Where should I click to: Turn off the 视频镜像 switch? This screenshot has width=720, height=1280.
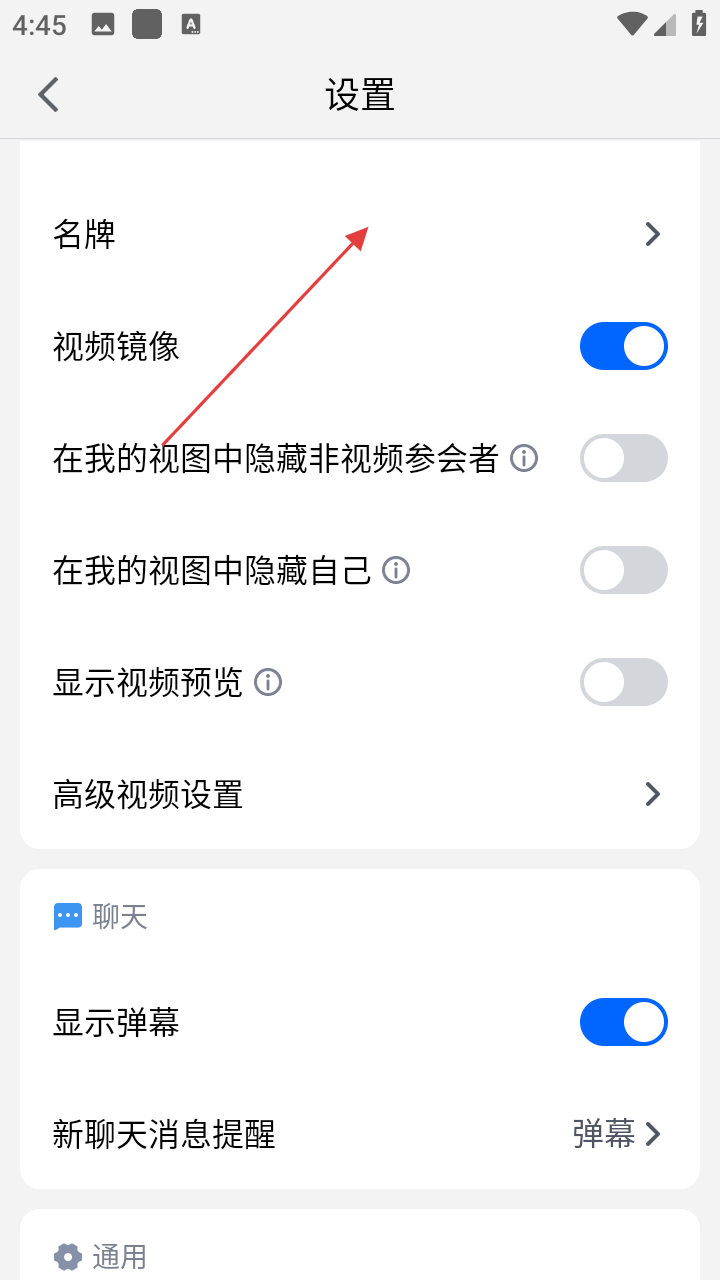click(x=623, y=346)
